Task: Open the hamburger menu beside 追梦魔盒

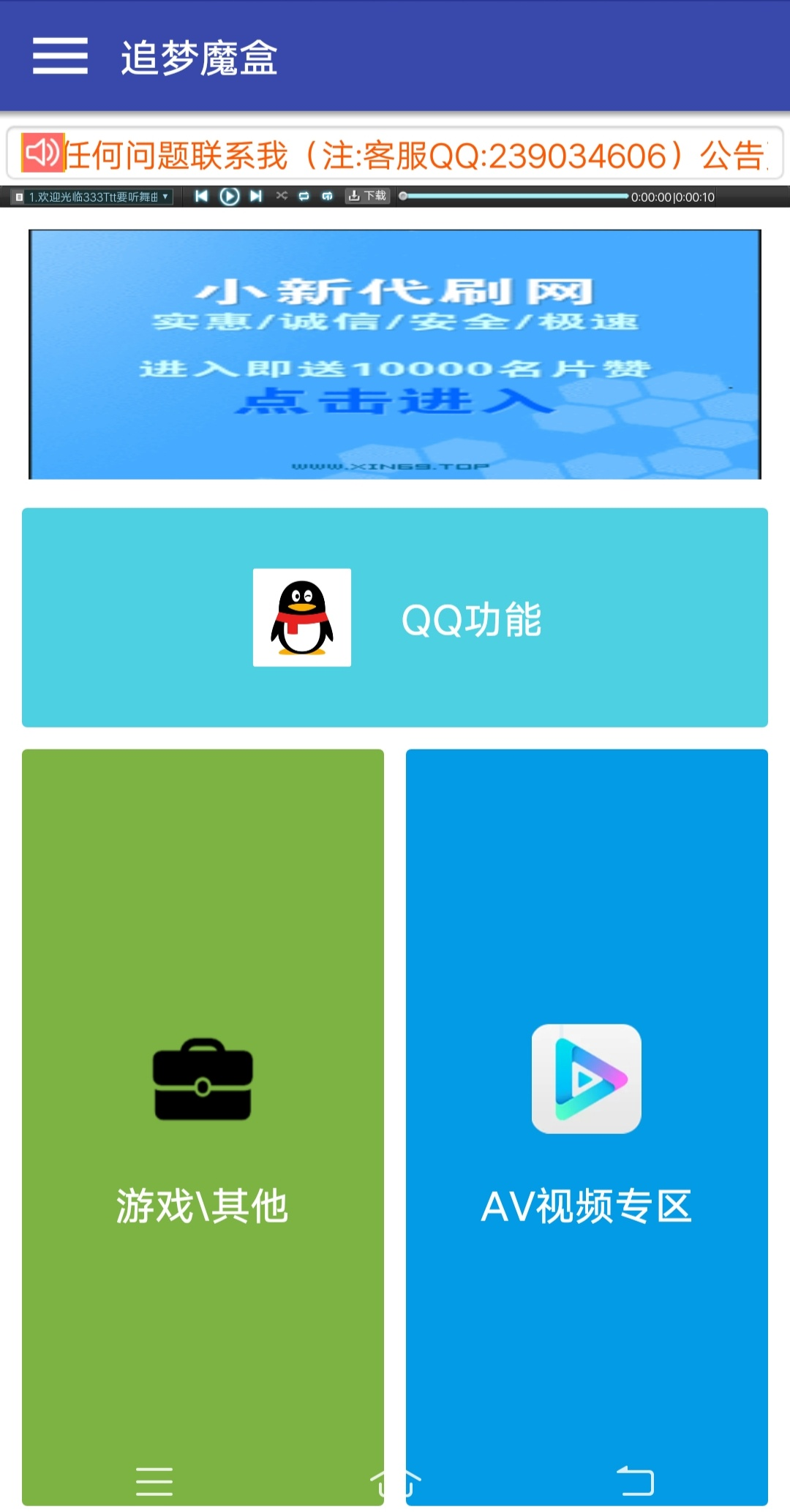Action: pyautogui.click(x=61, y=57)
